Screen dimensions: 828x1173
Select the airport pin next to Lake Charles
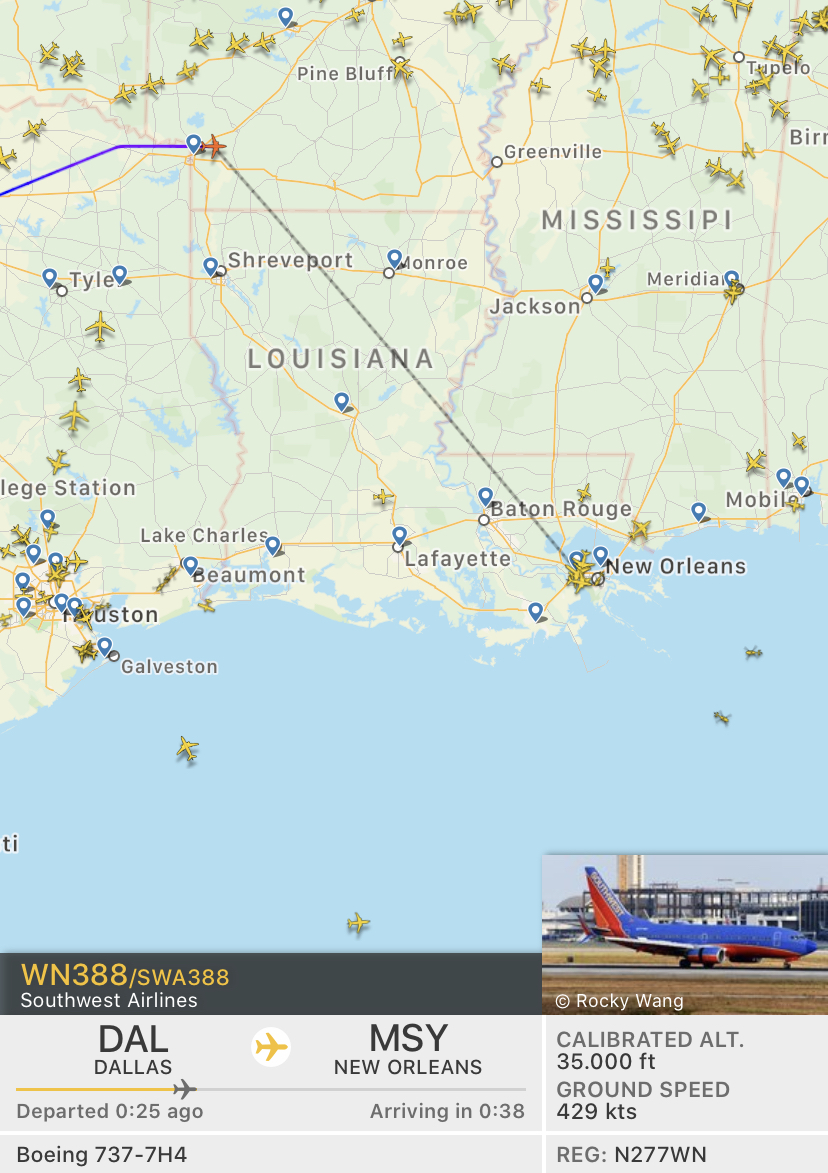(272, 545)
